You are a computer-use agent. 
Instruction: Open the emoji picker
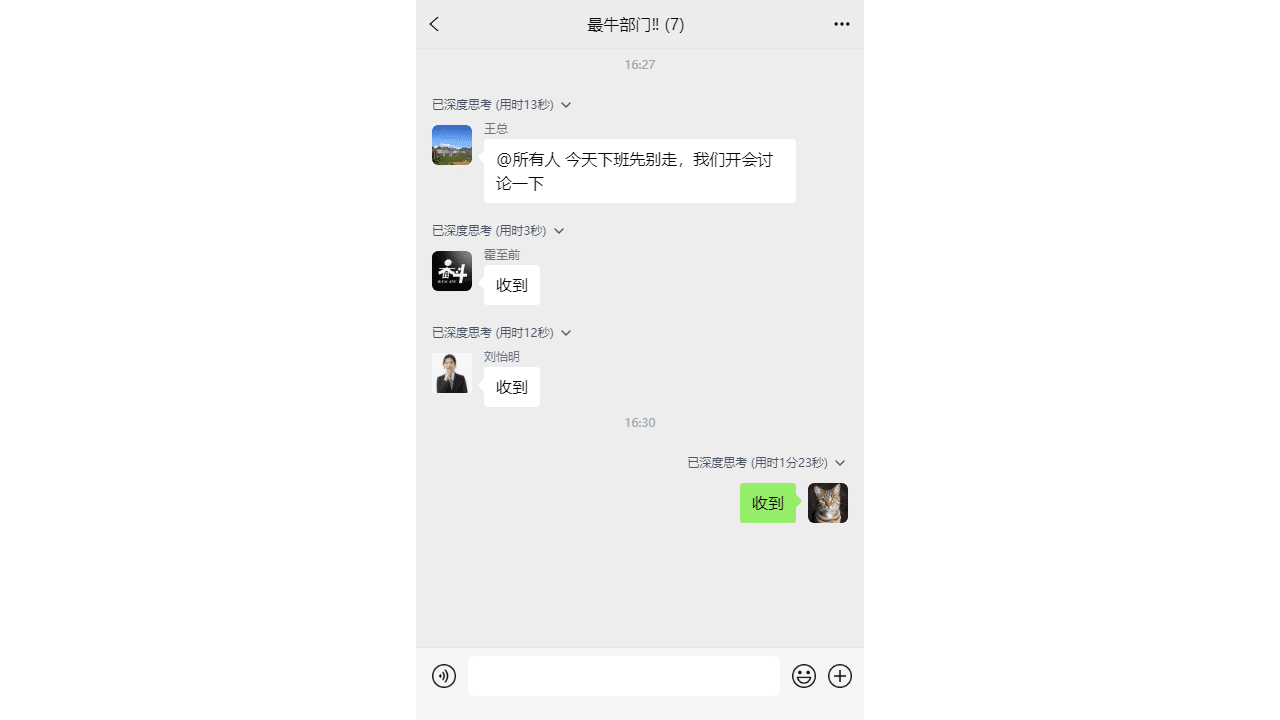pyautogui.click(x=804, y=676)
